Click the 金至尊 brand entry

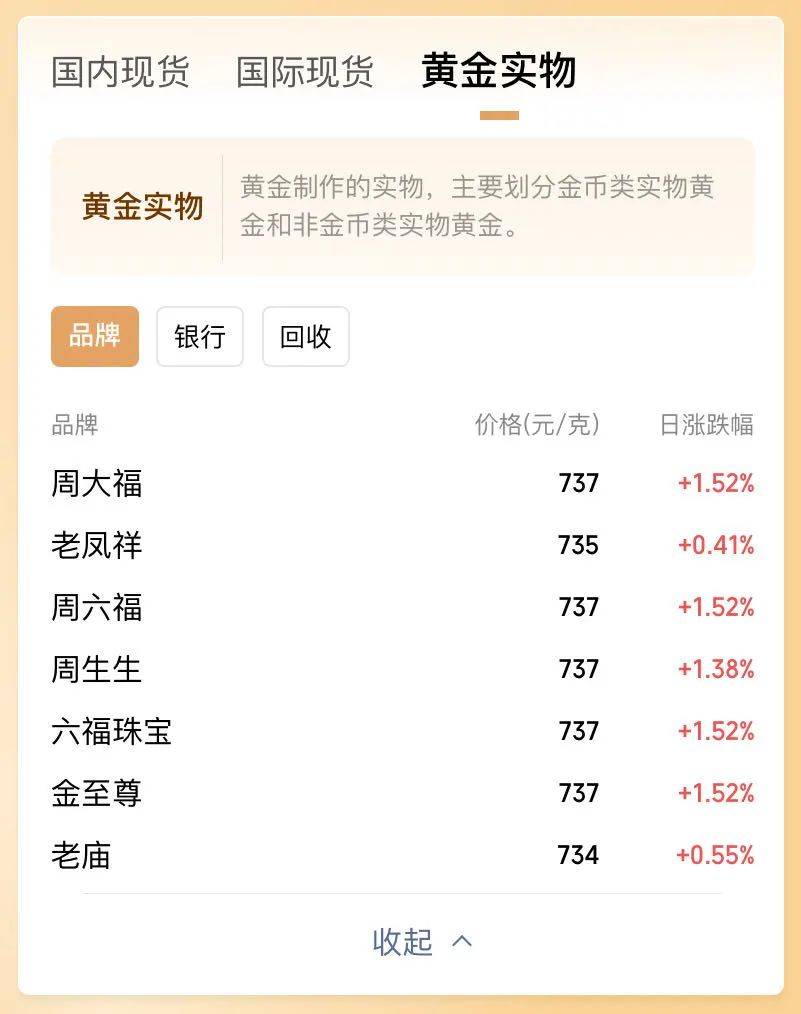click(x=97, y=793)
